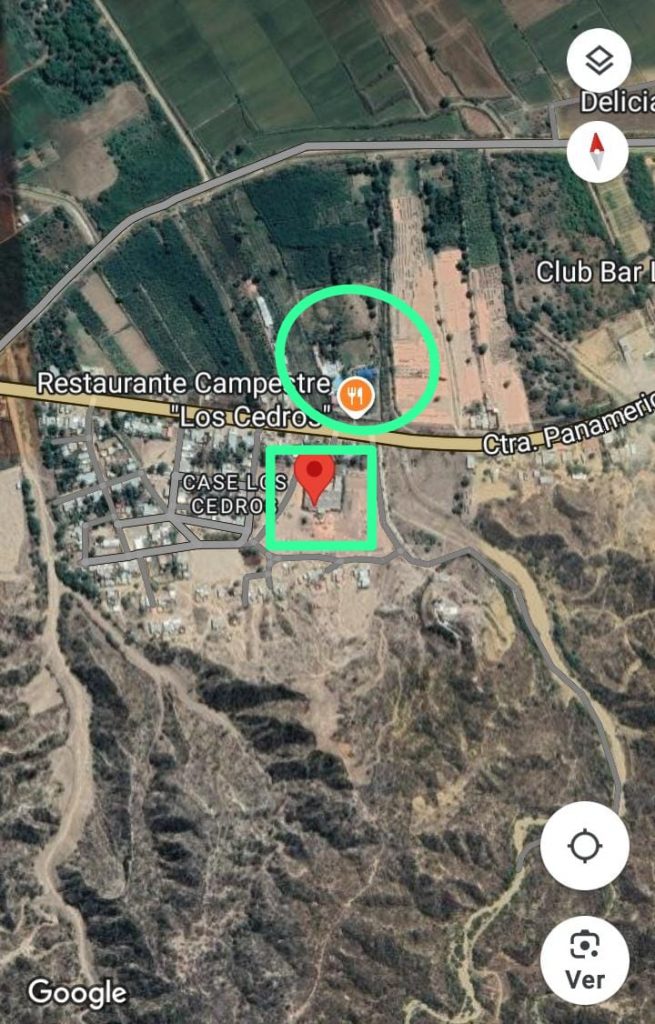Tap the compass to reset map orientation
This screenshot has width=655, height=1024.
click(598, 152)
